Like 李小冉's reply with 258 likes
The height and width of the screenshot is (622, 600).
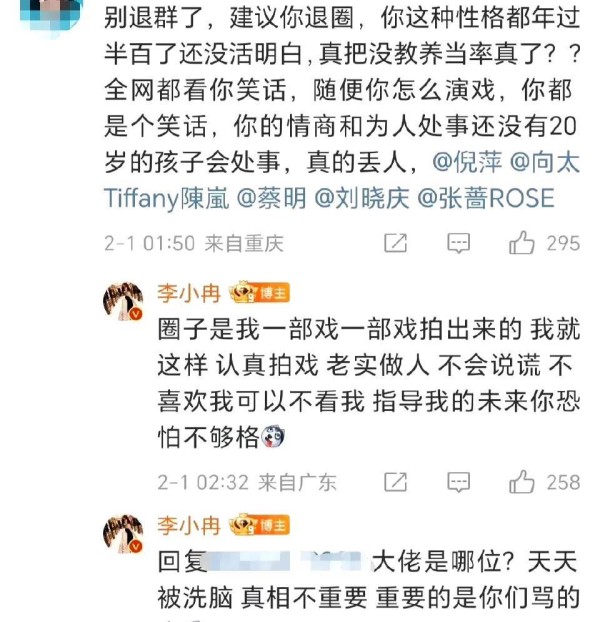click(x=522, y=482)
